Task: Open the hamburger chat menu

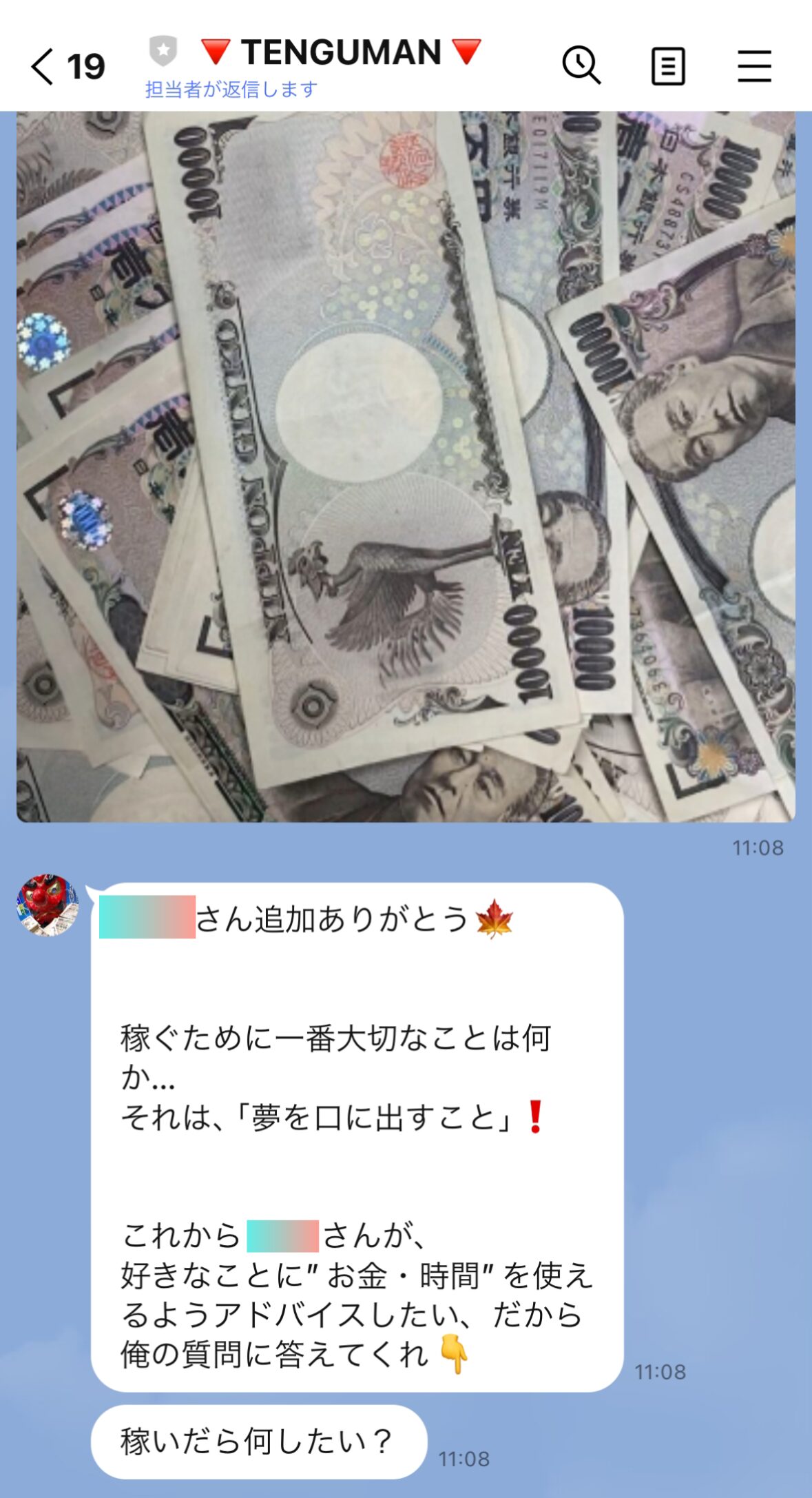Action: [x=754, y=66]
